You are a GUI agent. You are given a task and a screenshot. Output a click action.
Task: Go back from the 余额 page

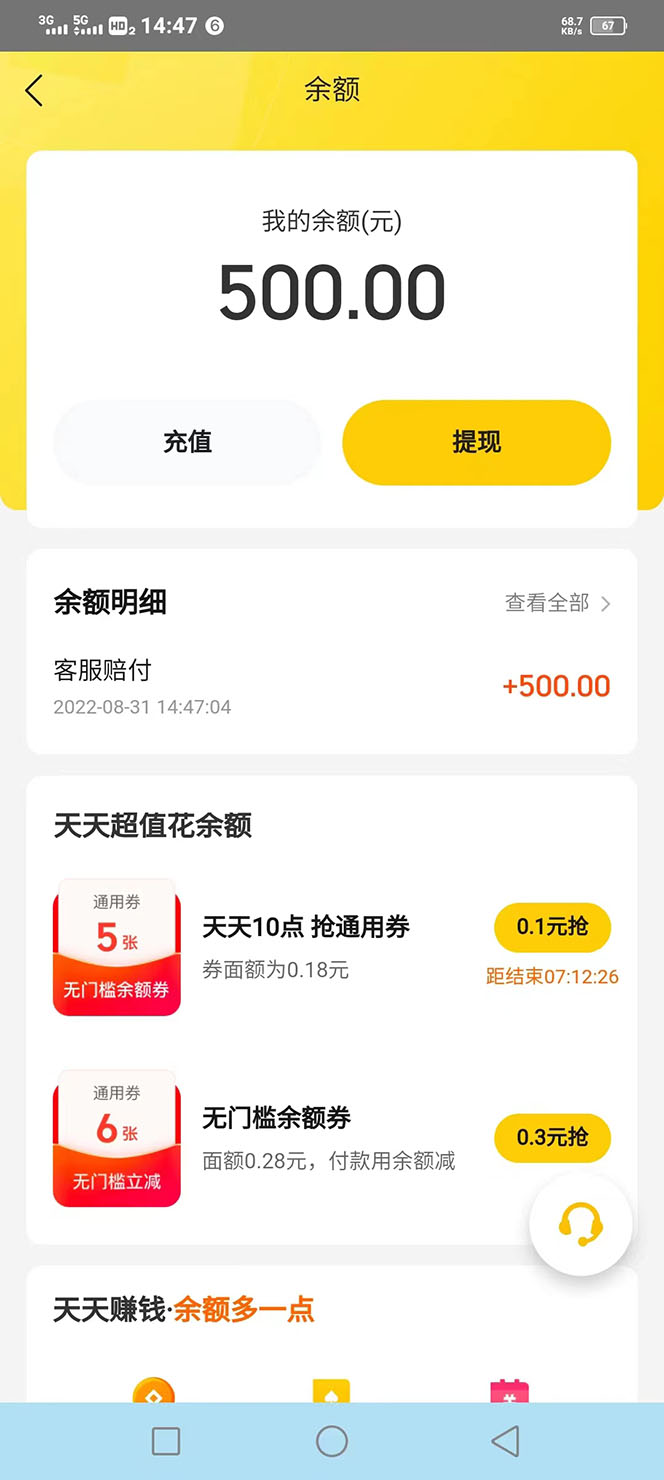[x=34, y=91]
